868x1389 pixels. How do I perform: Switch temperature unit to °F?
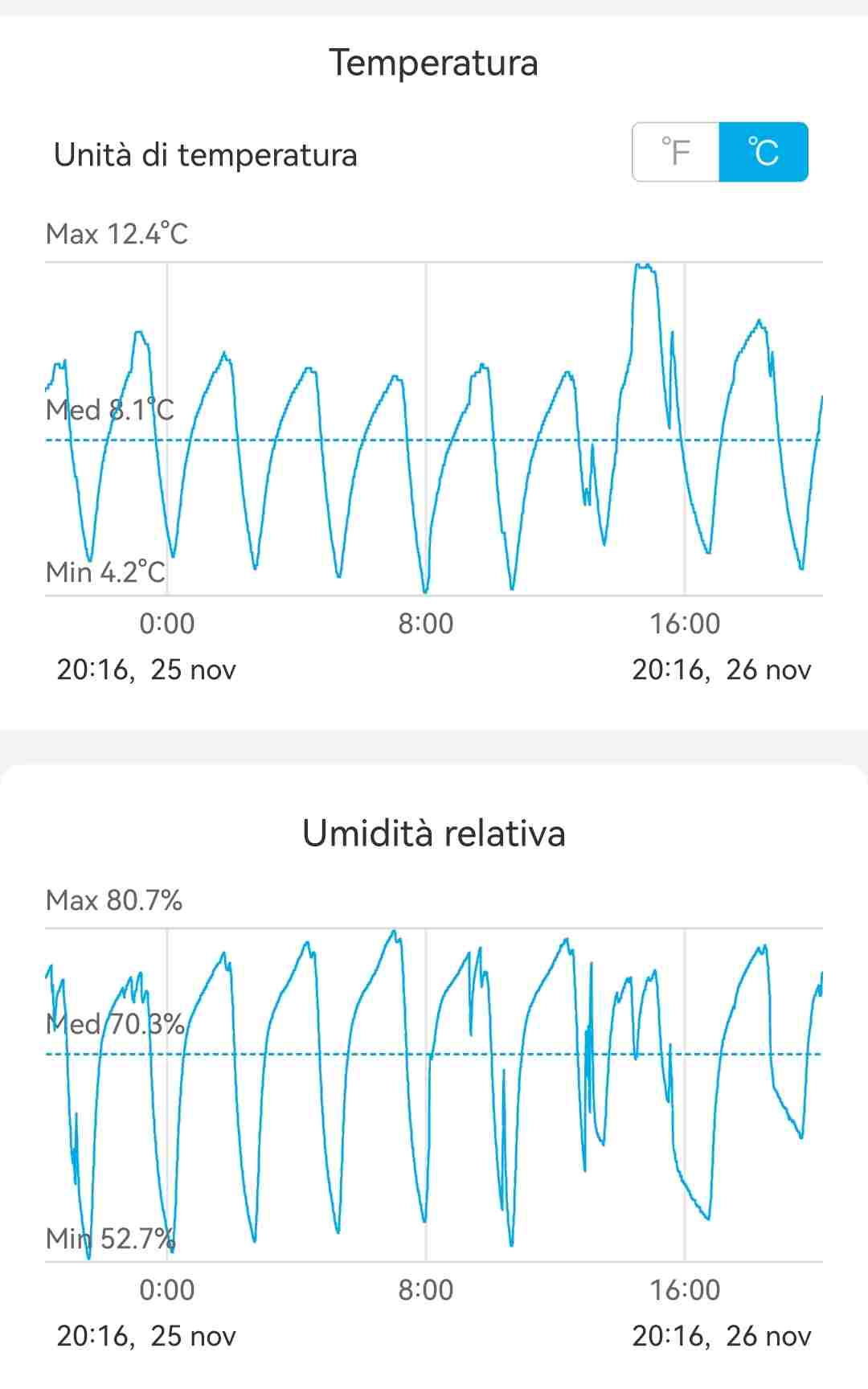676,152
